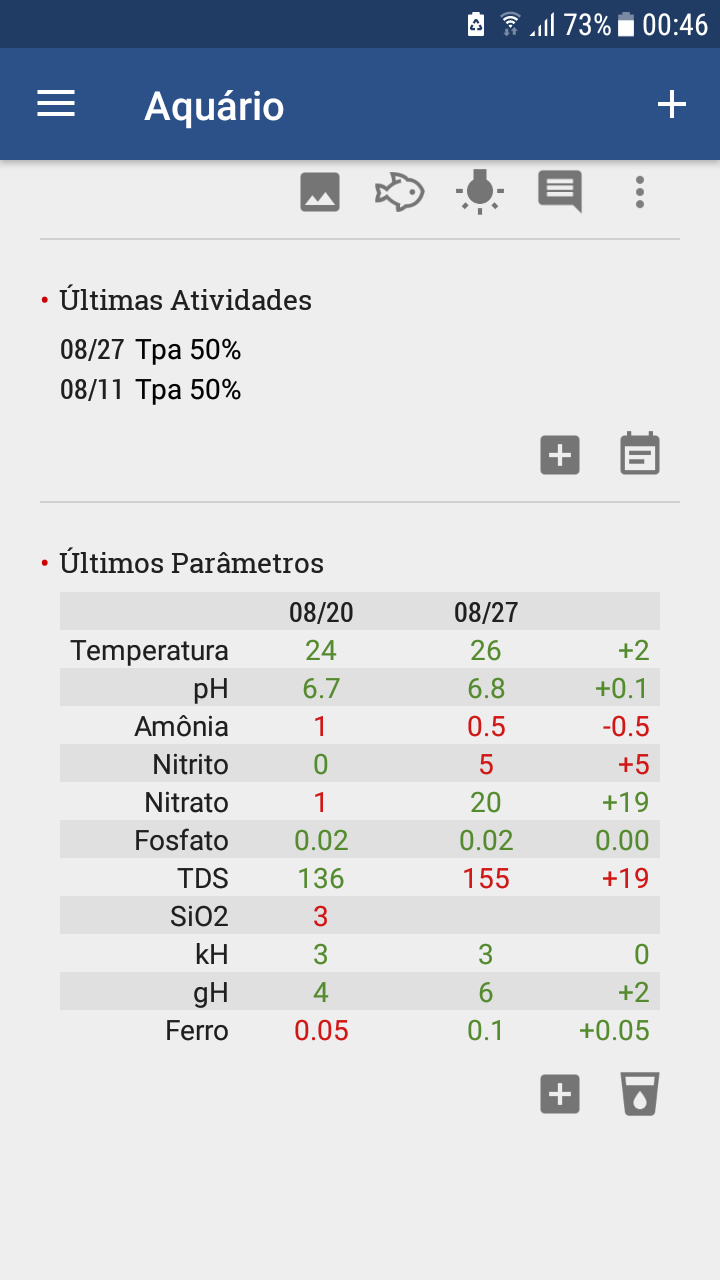Viewport: 720px width, 1280px height.
Task: Open the notes comment icon
Action: [560, 191]
